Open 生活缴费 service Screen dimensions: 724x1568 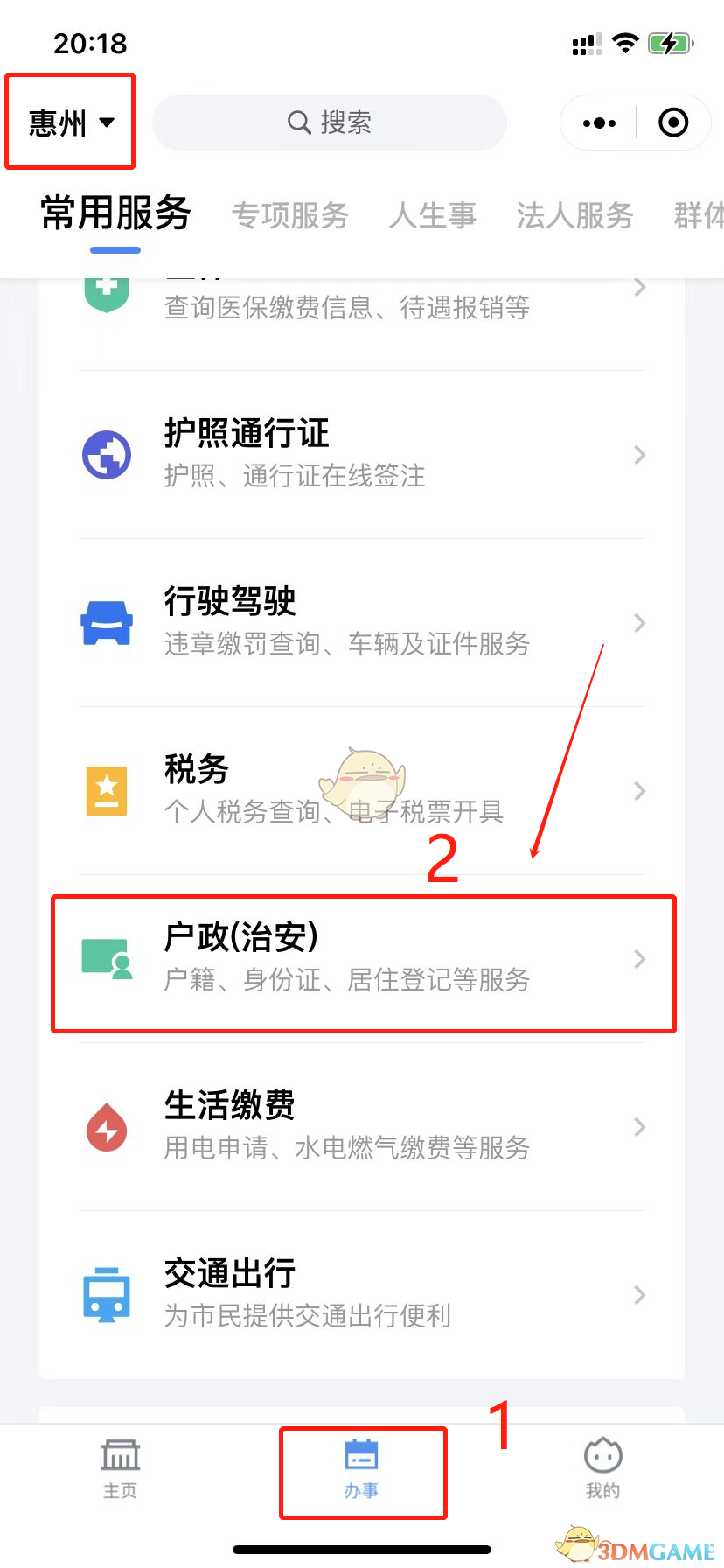[362, 1127]
